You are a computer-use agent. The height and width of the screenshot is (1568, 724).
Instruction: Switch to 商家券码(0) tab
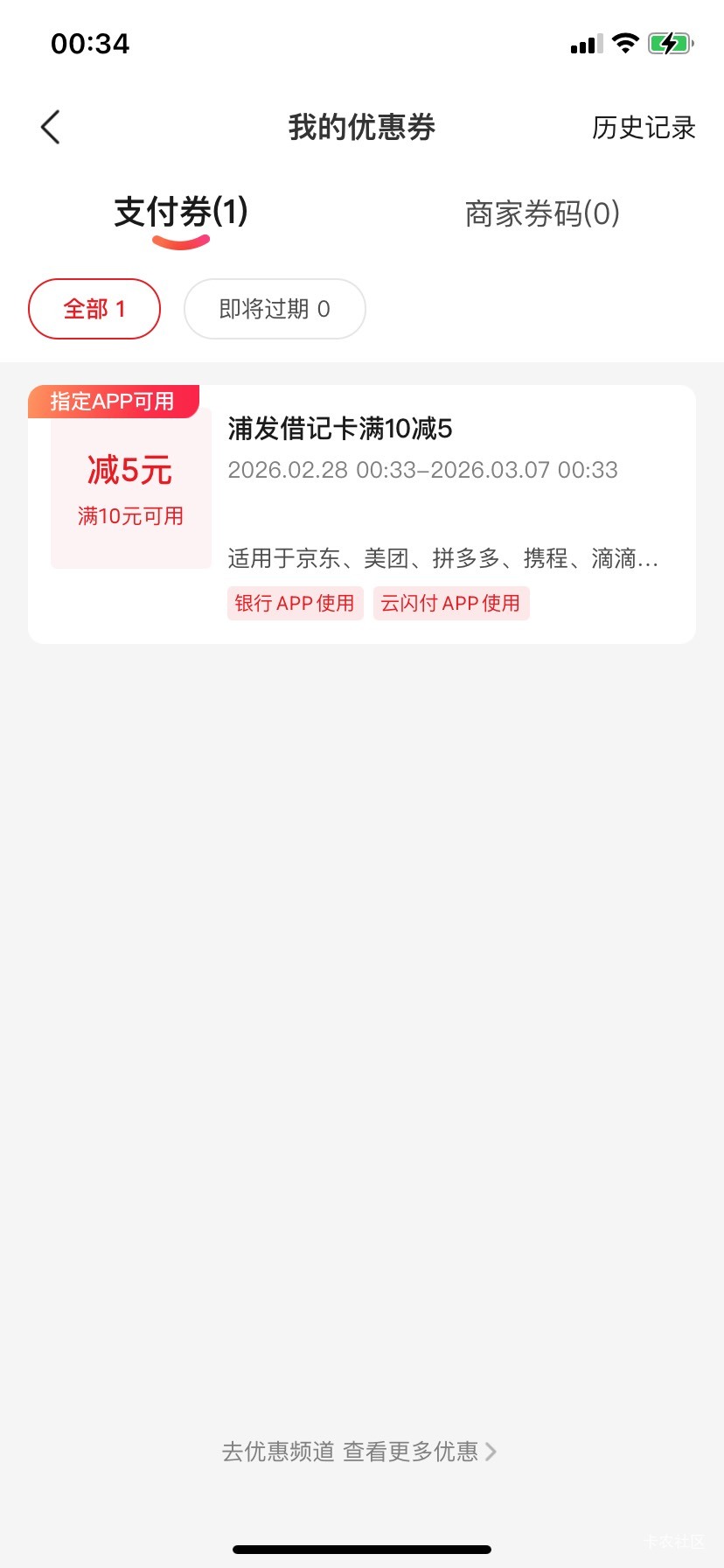542,213
